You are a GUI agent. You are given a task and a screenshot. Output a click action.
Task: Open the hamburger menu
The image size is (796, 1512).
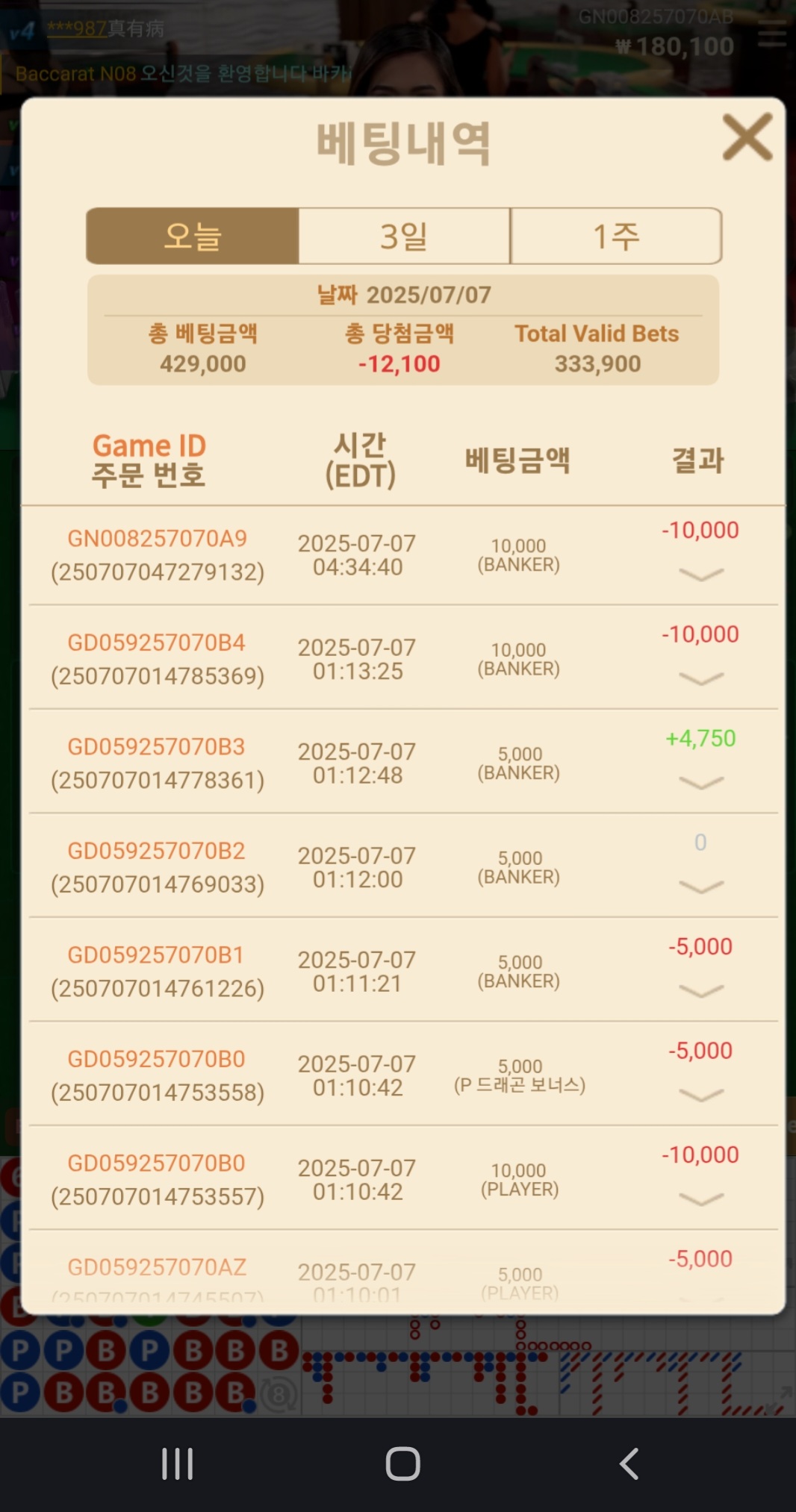pos(772,34)
